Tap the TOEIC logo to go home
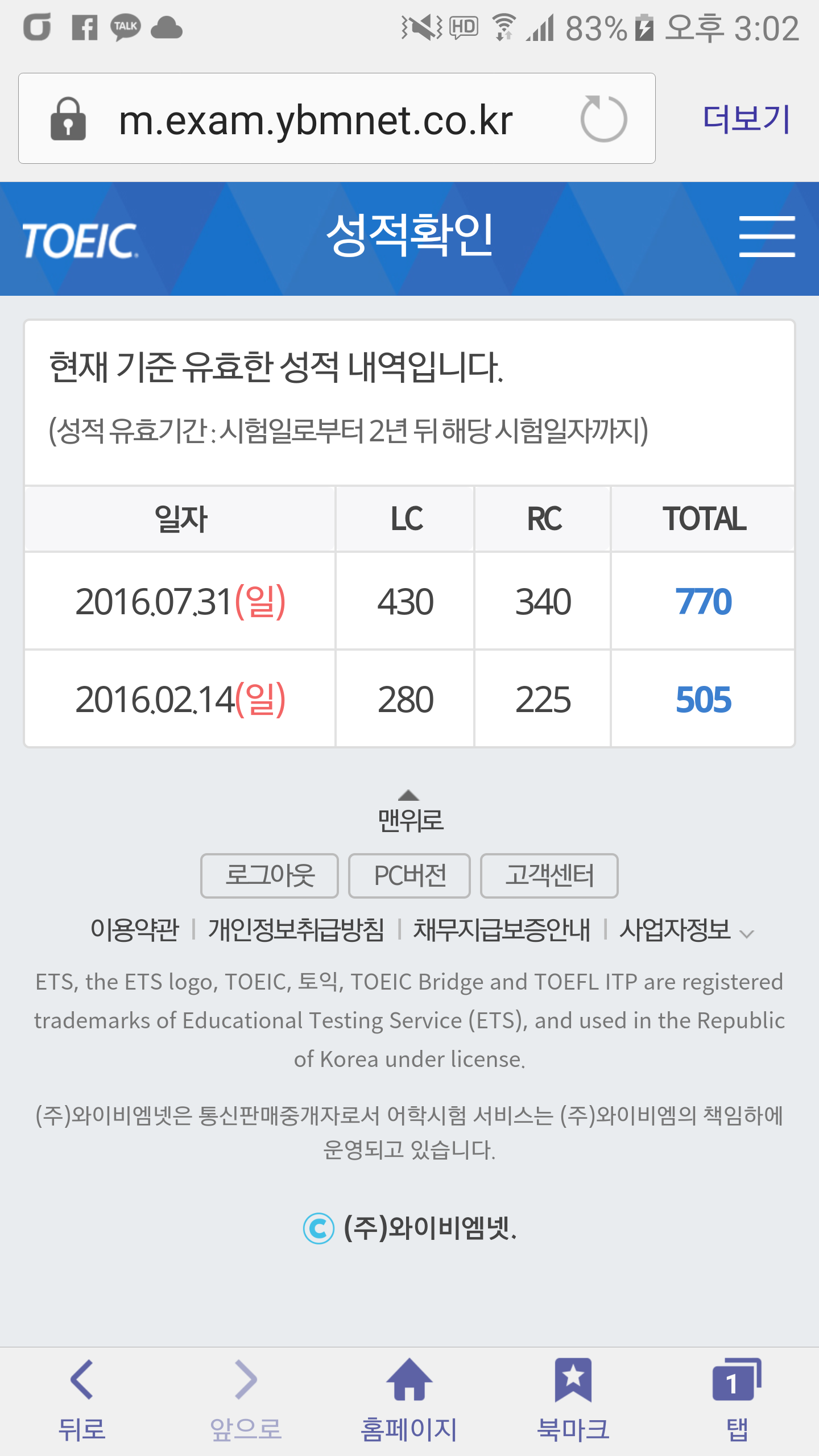The image size is (819, 1456). pos(80,241)
